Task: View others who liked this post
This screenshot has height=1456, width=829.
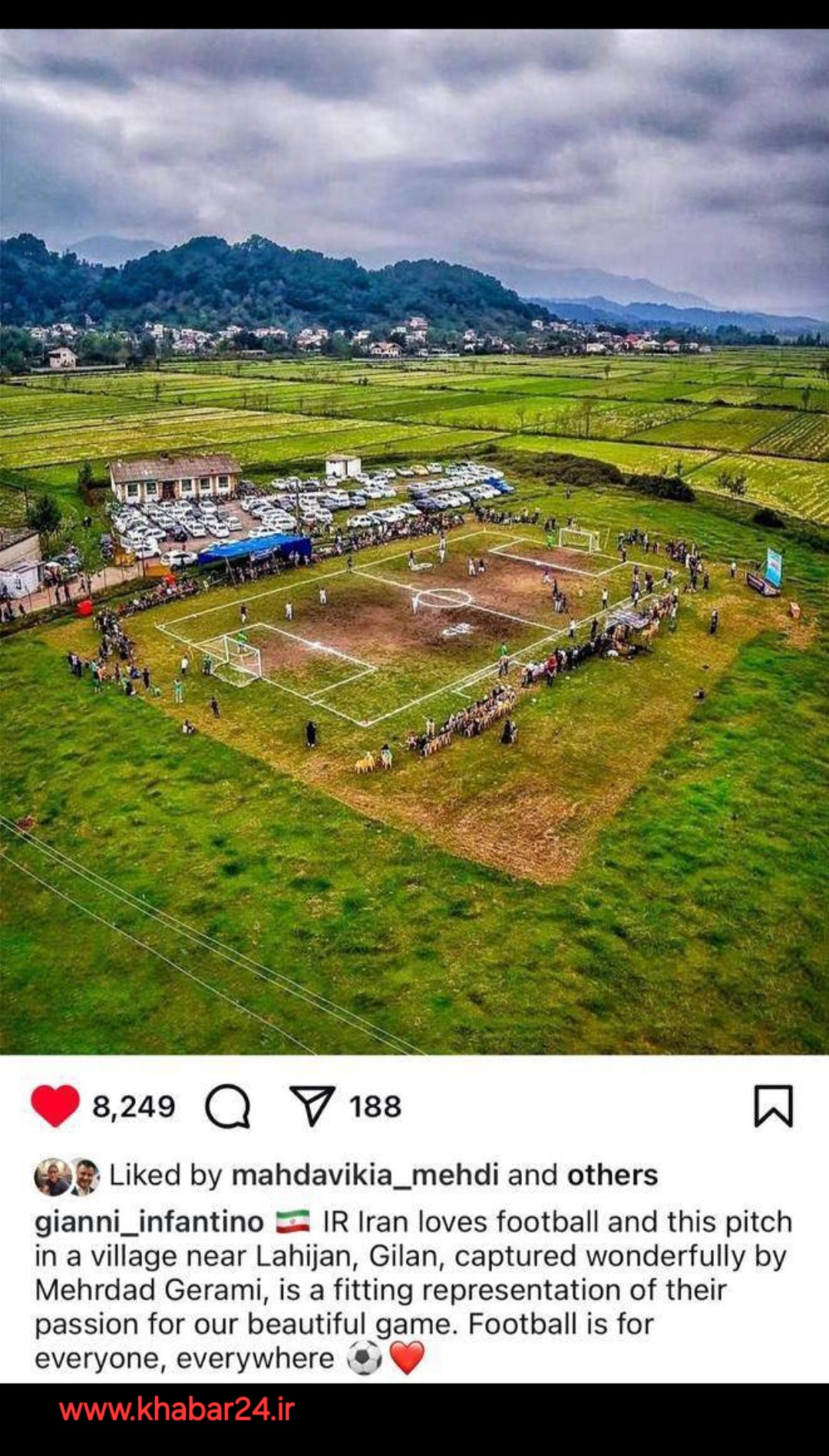Action: click(x=612, y=1175)
